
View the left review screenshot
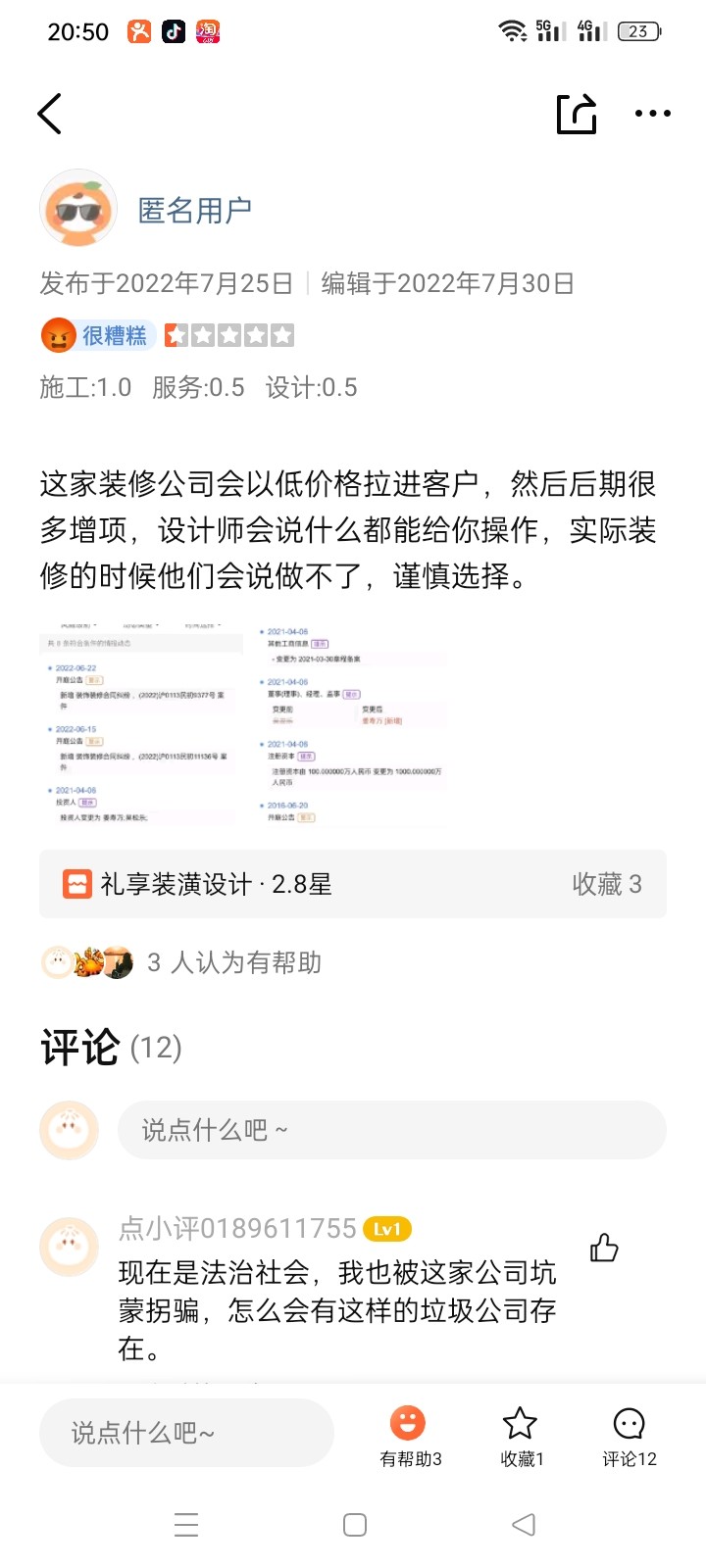(x=140, y=723)
